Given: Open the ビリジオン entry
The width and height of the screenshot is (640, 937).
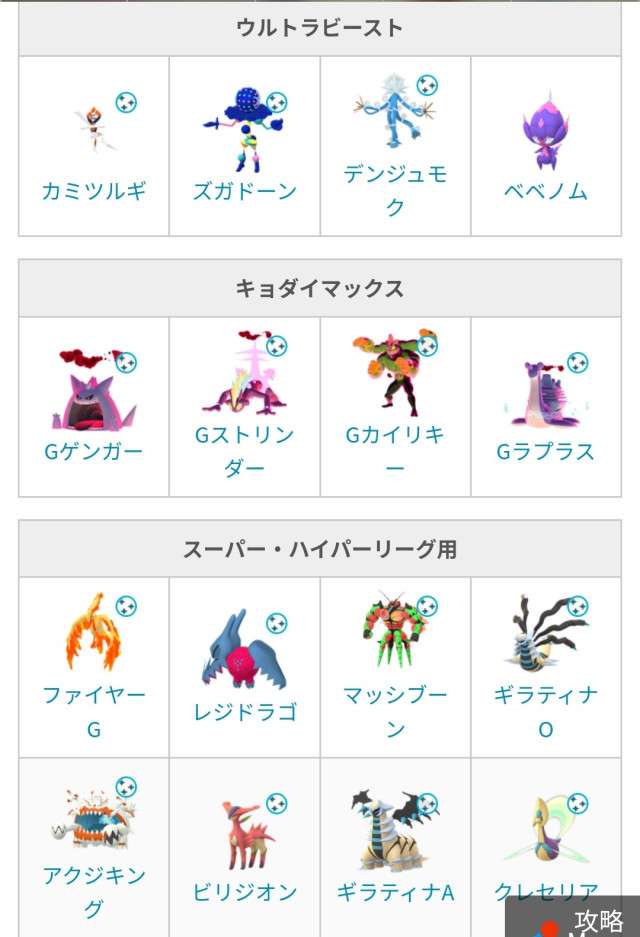Looking at the screenshot, I should pyautogui.click(x=245, y=891).
